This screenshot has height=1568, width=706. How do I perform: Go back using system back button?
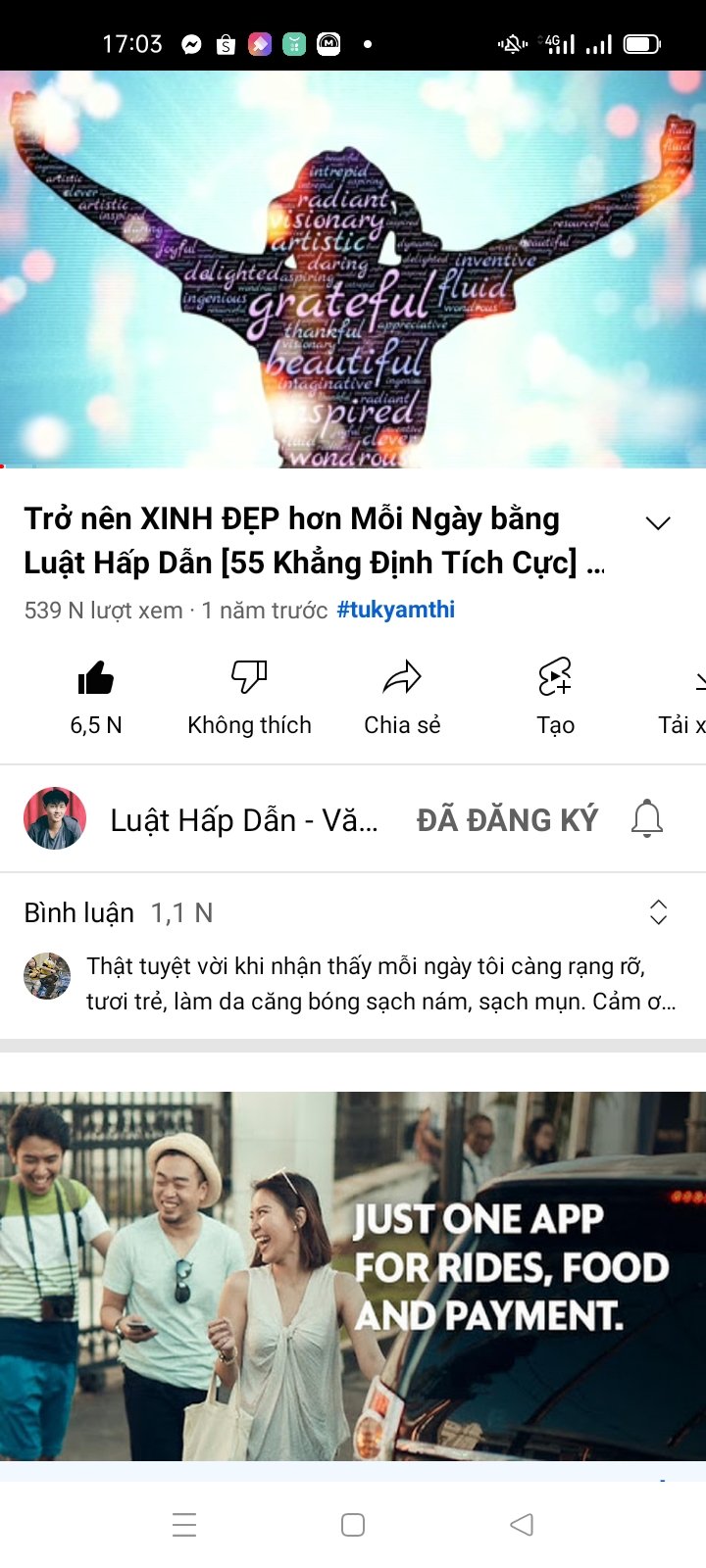522,1524
